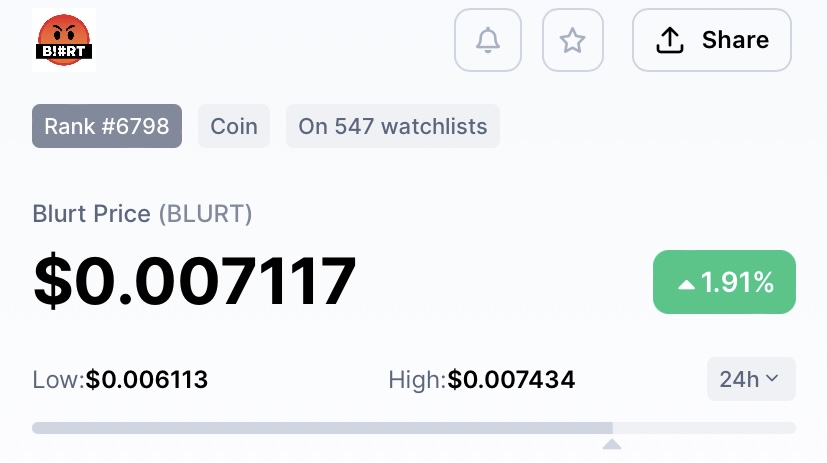827x463 pixels.
Task: Add Blurt to watchlist with star
Action: pos(572,41)
